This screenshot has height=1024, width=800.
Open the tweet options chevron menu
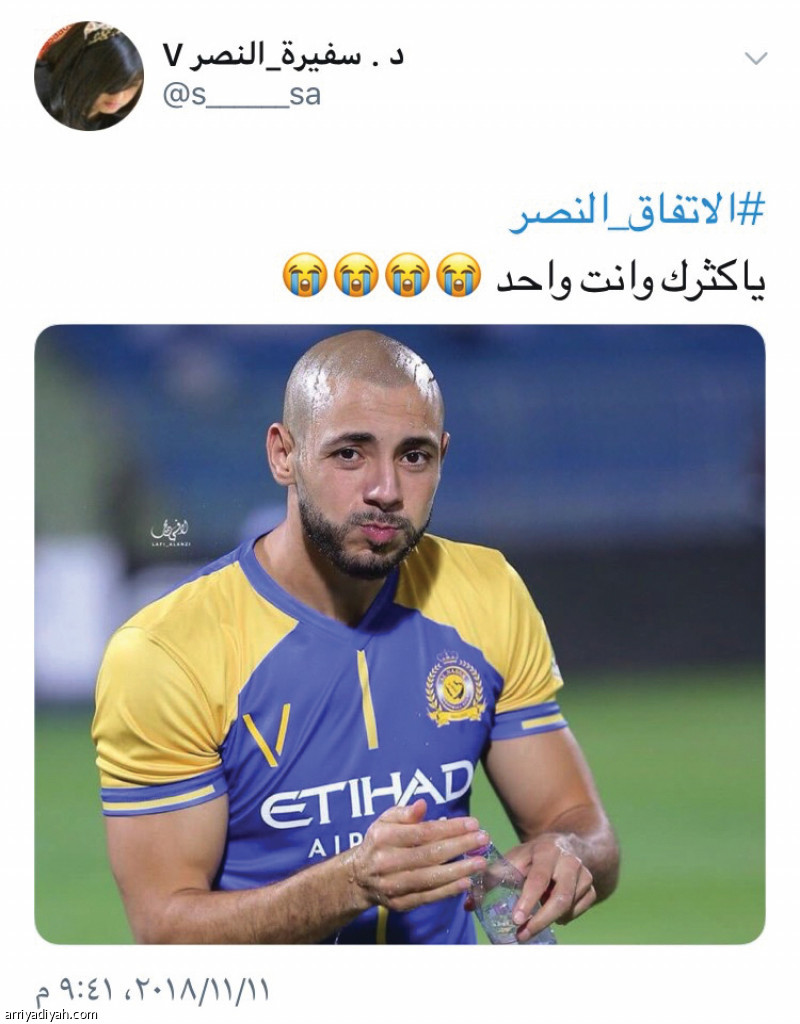[x=756, y=58]
